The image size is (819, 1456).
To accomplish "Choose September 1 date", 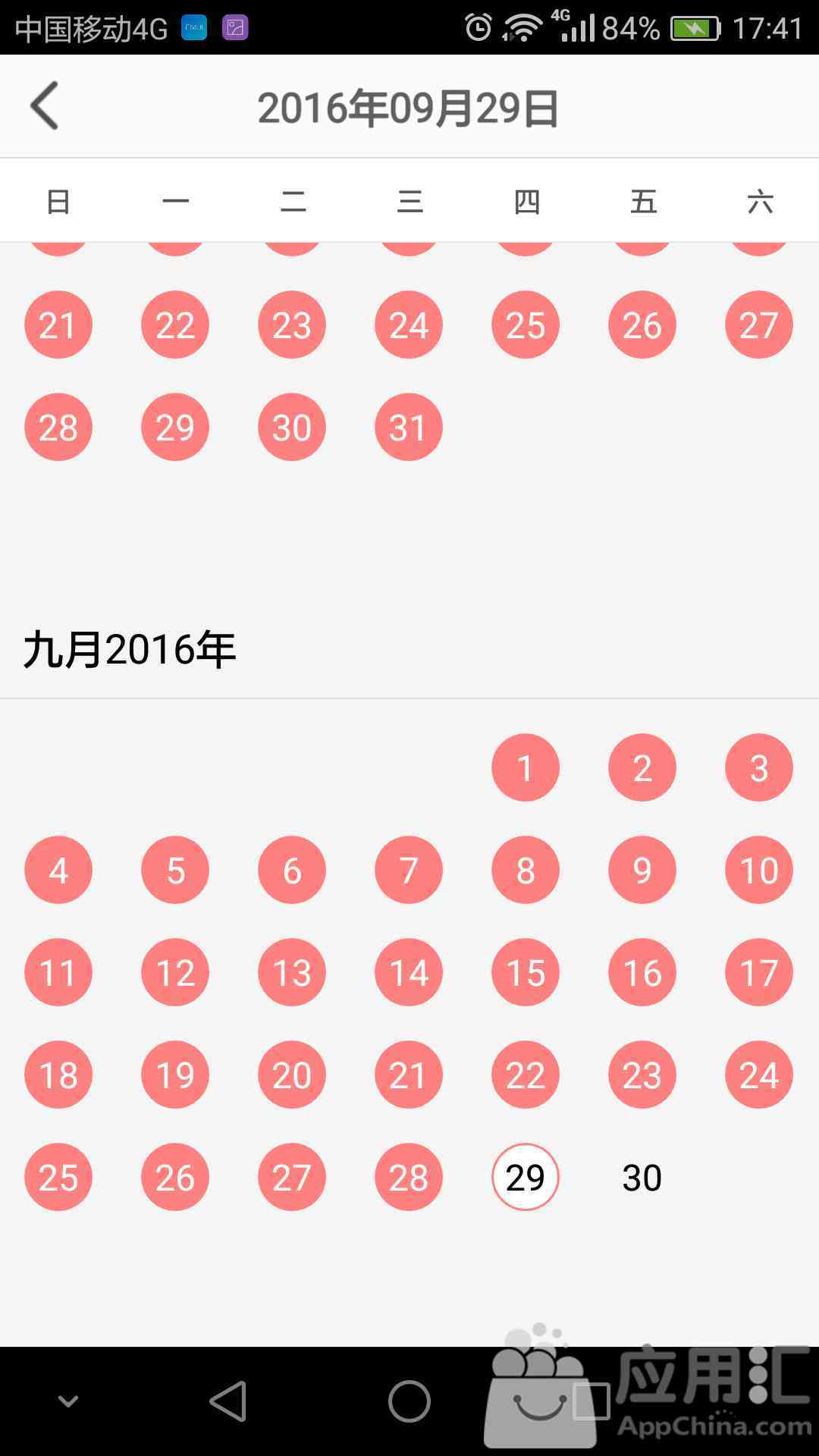I will (x=526, y=767).
